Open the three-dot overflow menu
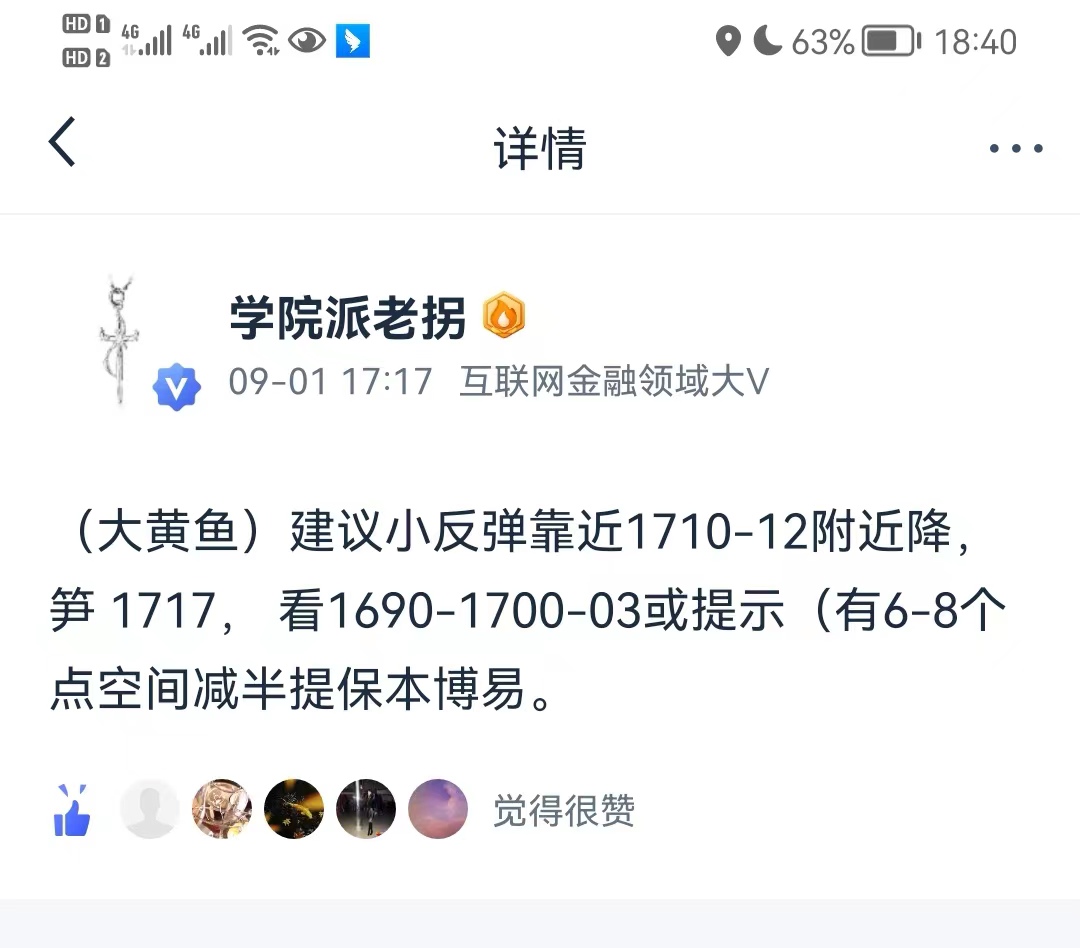This screenshot has width=1080, height=948. click(x=1015, y=149)
